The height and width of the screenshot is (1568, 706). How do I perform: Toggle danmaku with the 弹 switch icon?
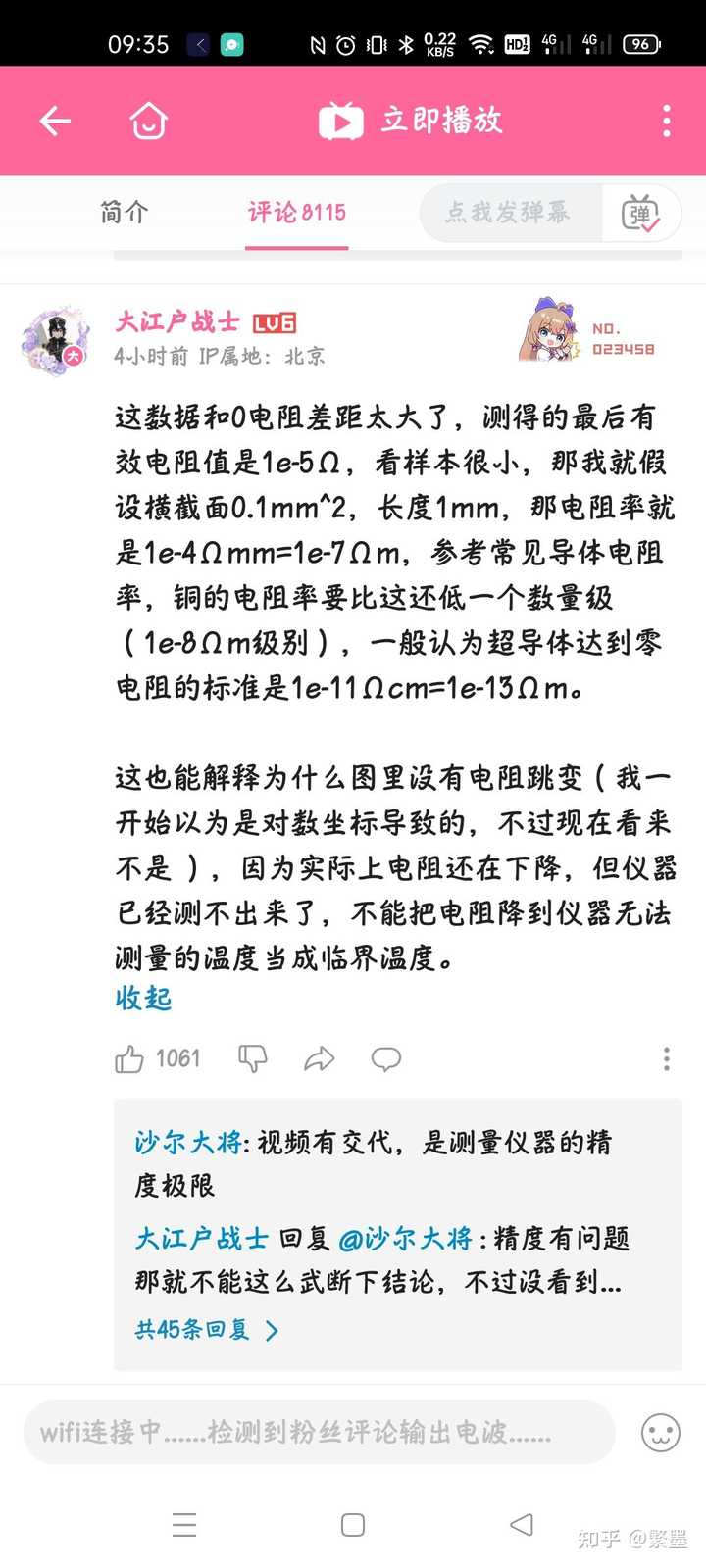(x=642, y=213)
